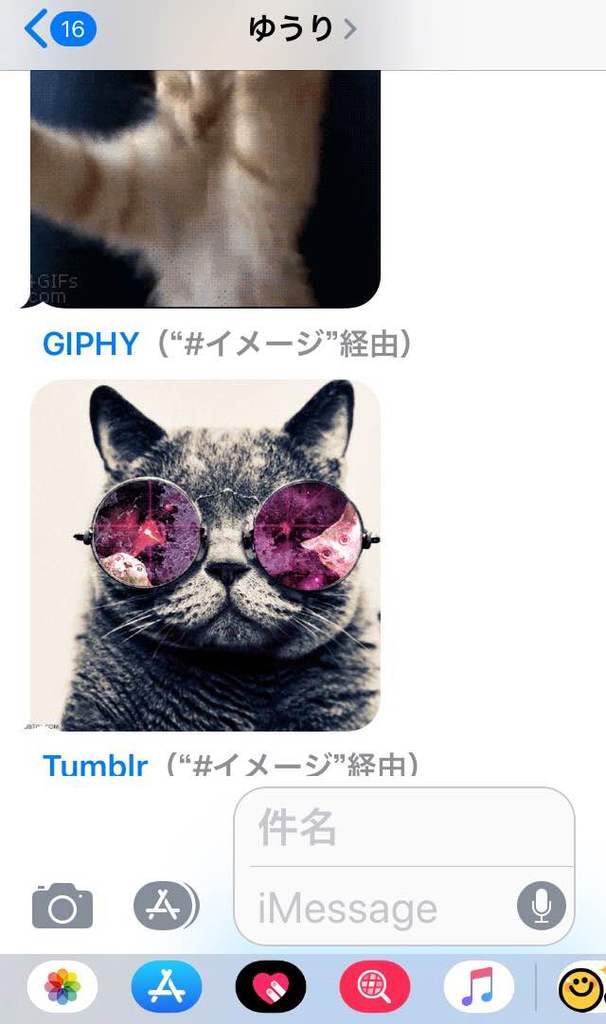Screen dimensions: 606x1024
Task: Open the cat with sunglasses image
Action: coord(205,555)
